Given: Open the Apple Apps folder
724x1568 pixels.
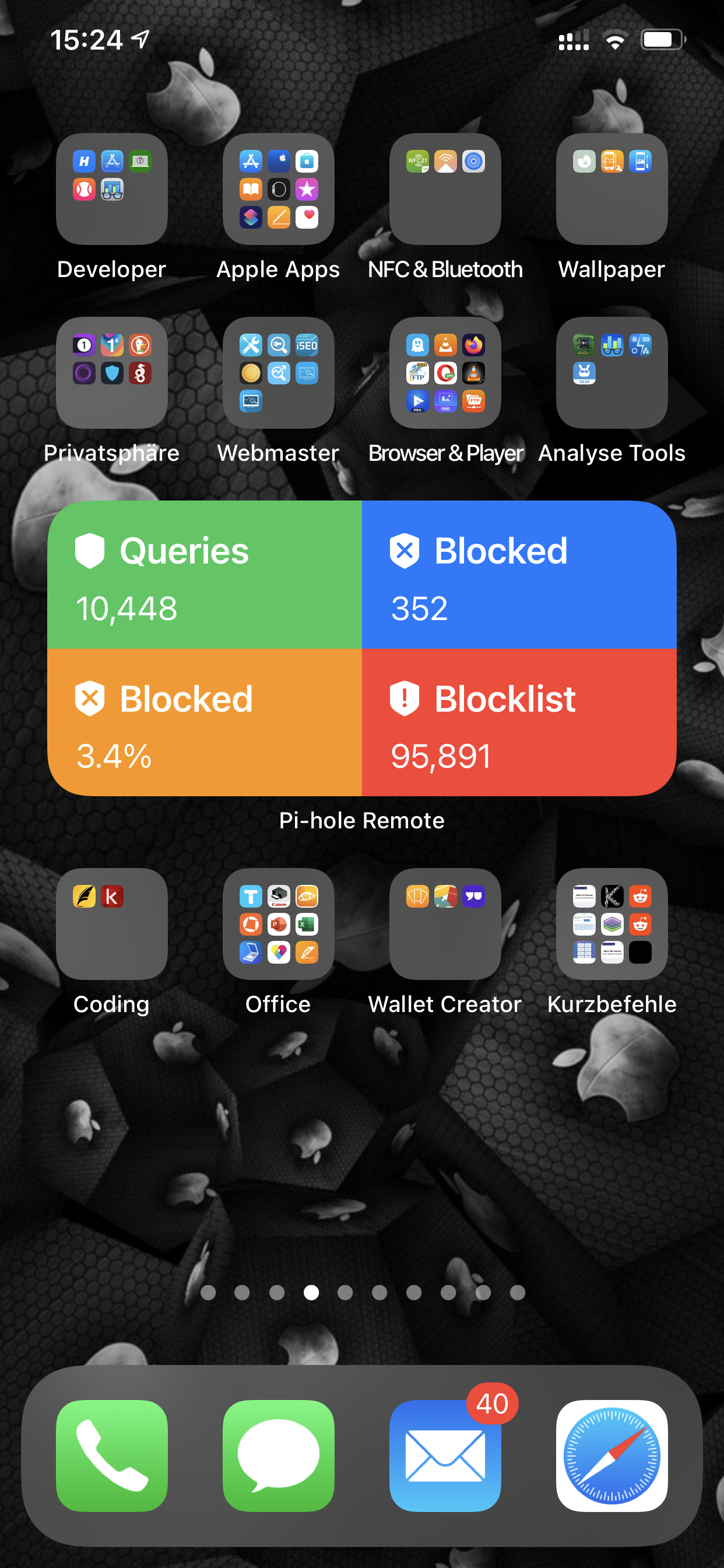Looking at the screenshot, I should click(278, 190).
